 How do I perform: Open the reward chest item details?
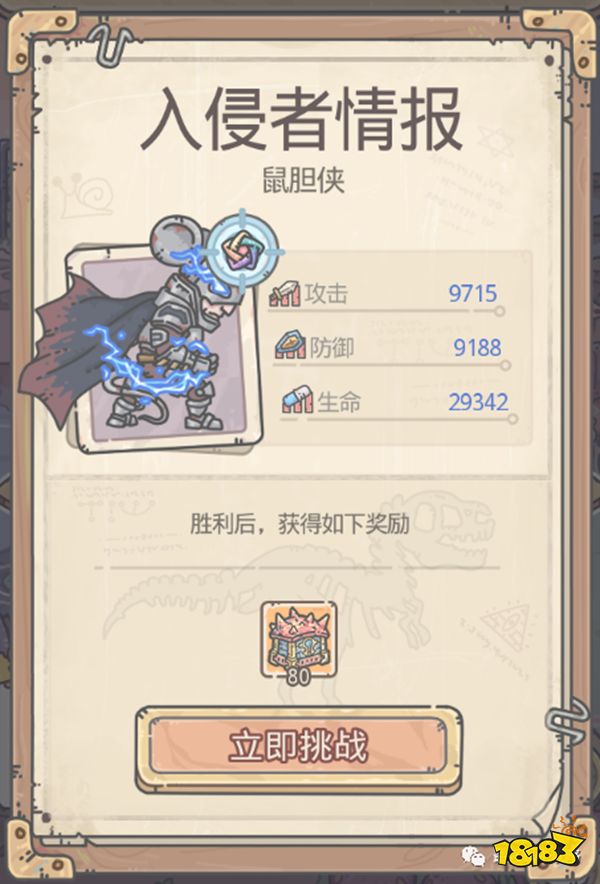[x=299, y=639]
